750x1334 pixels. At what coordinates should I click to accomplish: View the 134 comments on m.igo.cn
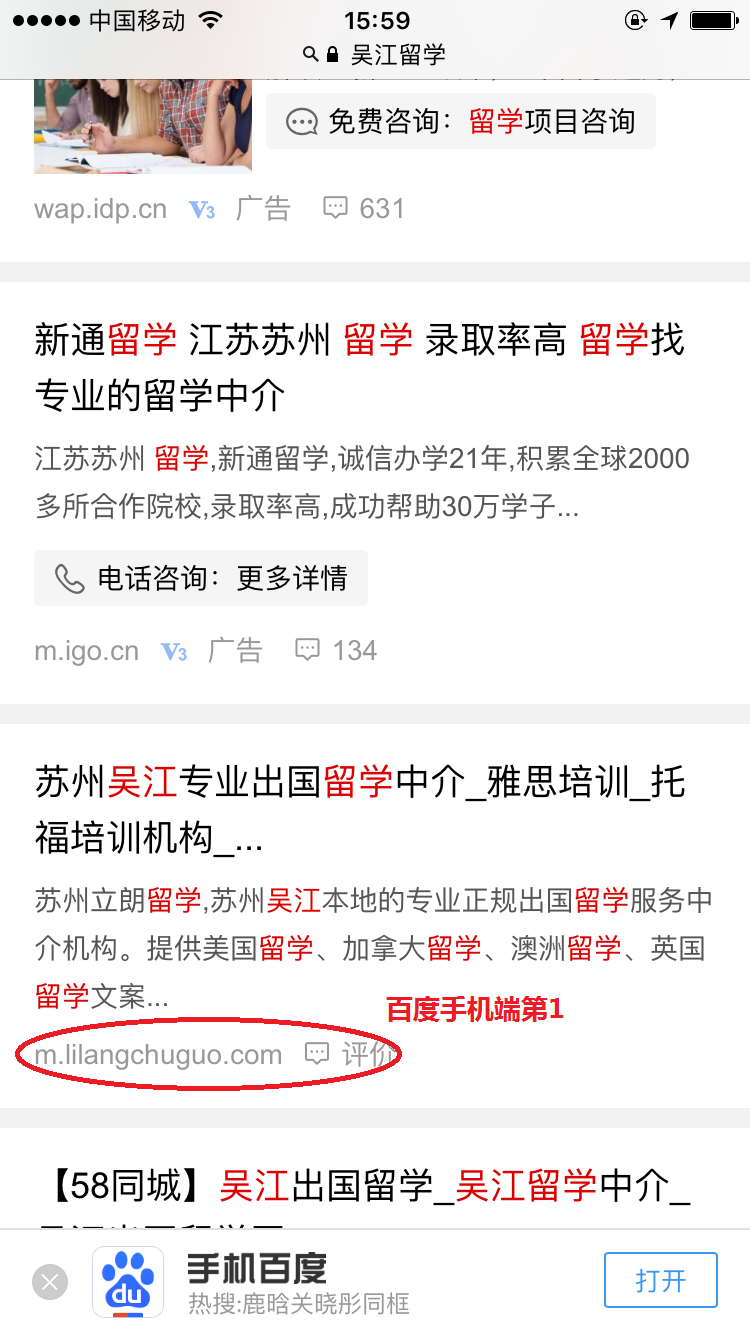point(337,651)
